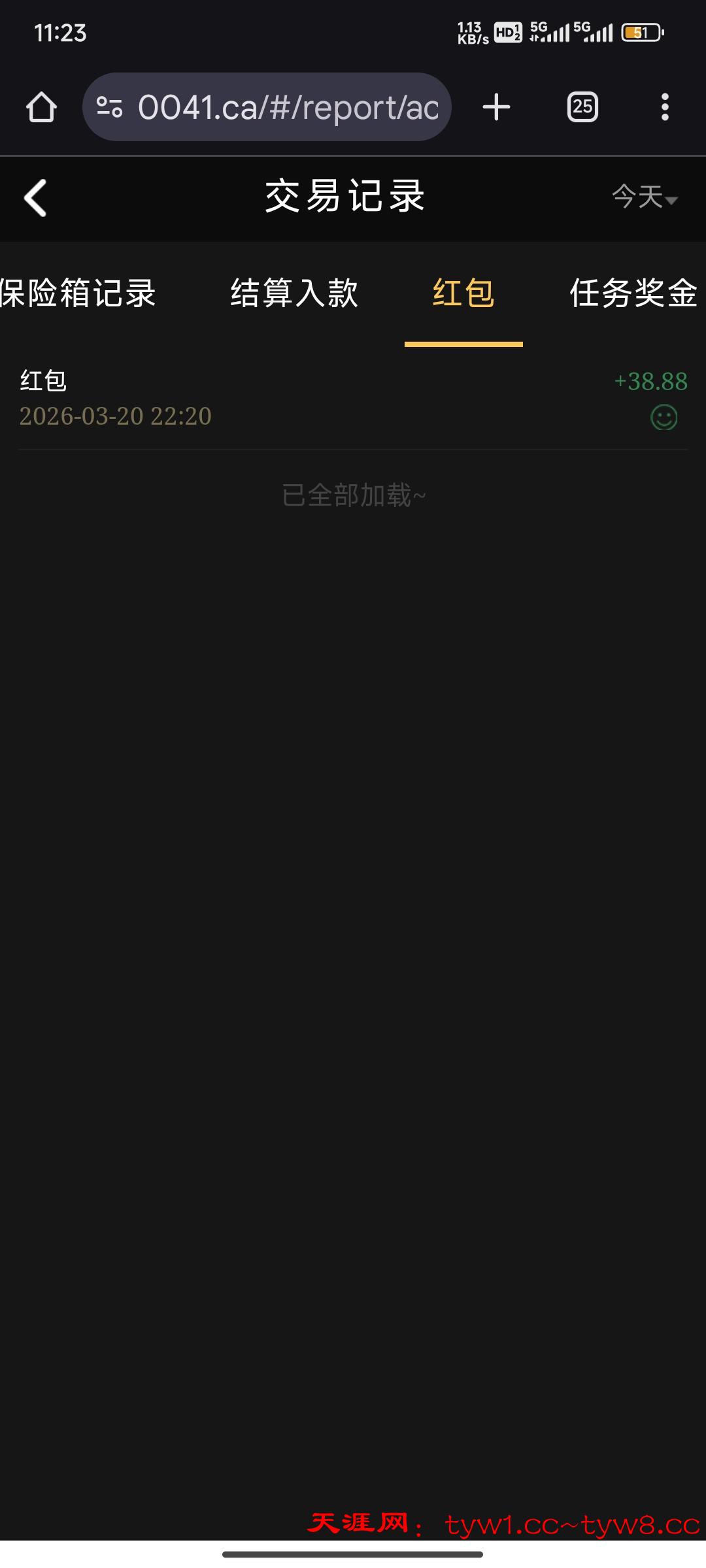Image resolution: width=706 pixels, height=1568 pixels.
Task: Select the 红包 tab
Action: tap(463, 293)
